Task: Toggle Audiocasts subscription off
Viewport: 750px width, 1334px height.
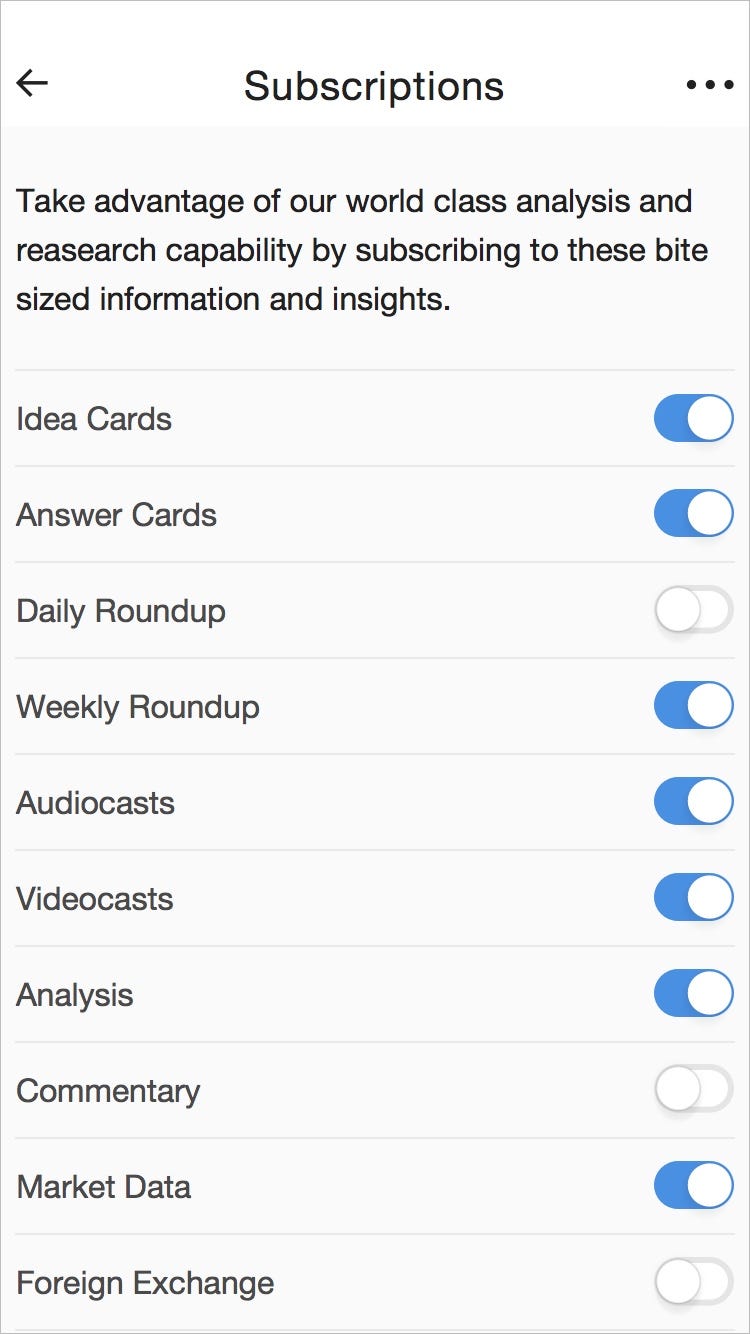Action: [x=693, y=802]
